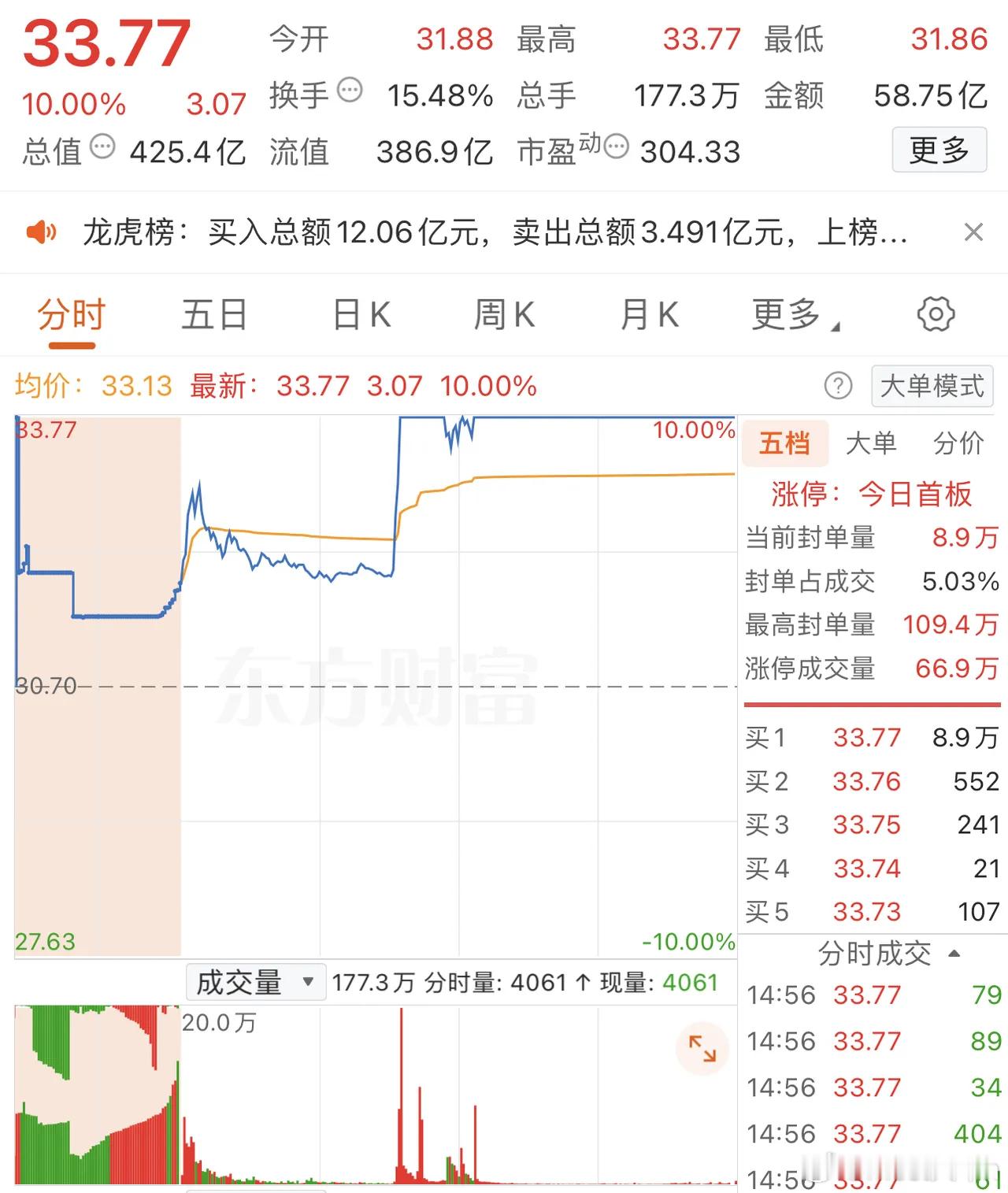Dismiss the announcement banner with the X
This screenshot has width=1008, height=1193.
point(975,232)
